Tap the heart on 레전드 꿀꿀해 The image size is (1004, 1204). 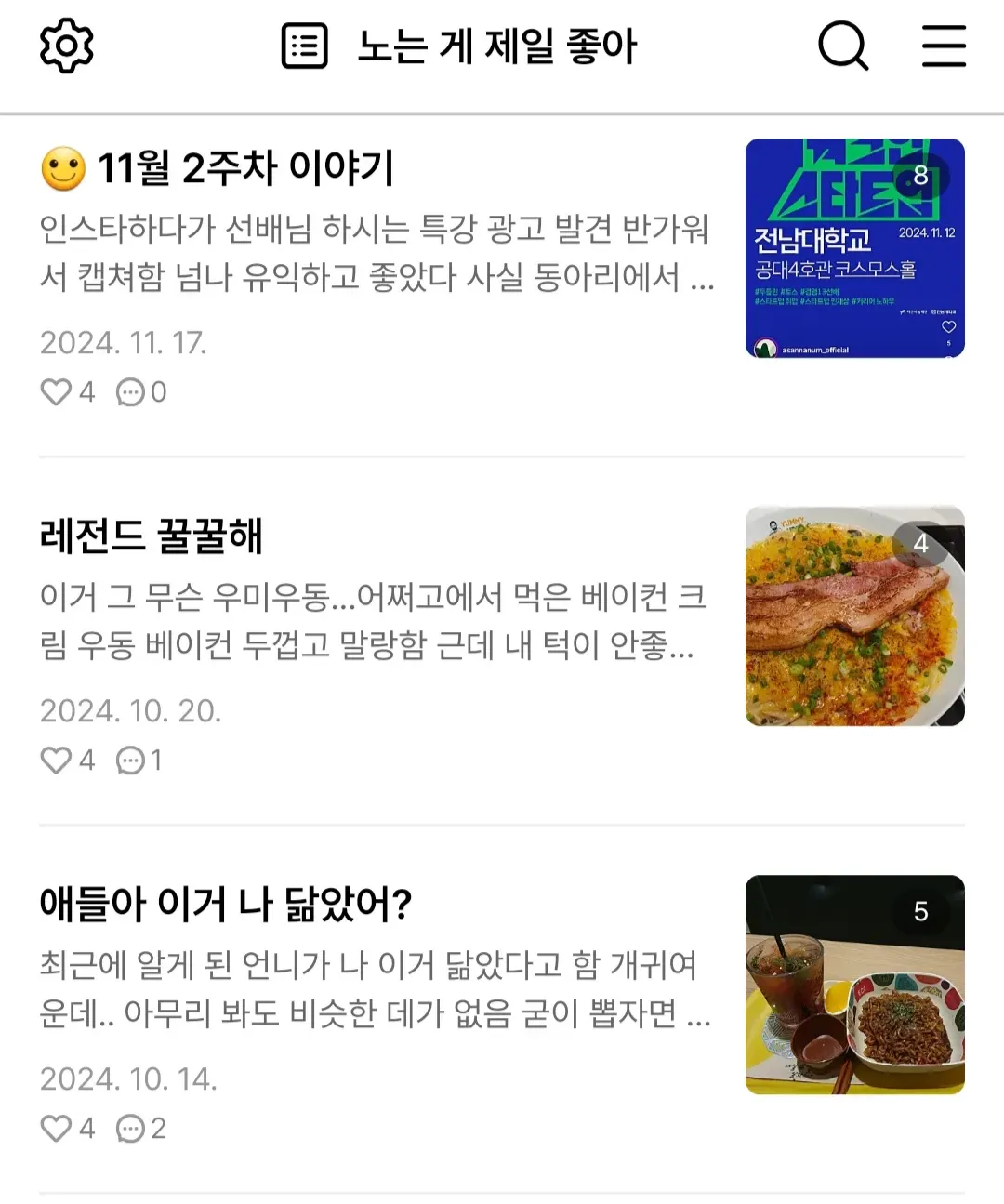(56, 761)
